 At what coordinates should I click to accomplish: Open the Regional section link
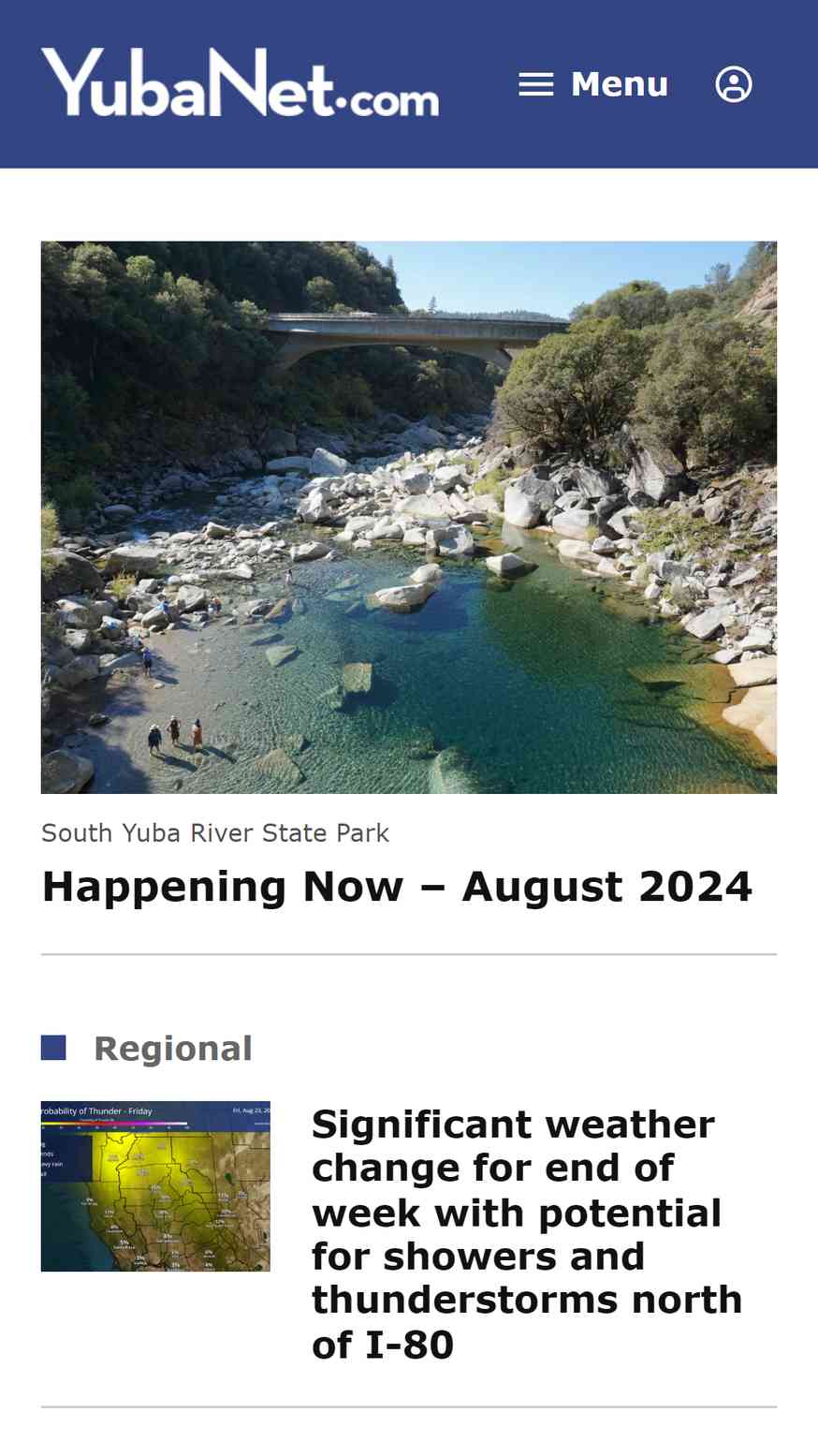(x=173, y=1048)
